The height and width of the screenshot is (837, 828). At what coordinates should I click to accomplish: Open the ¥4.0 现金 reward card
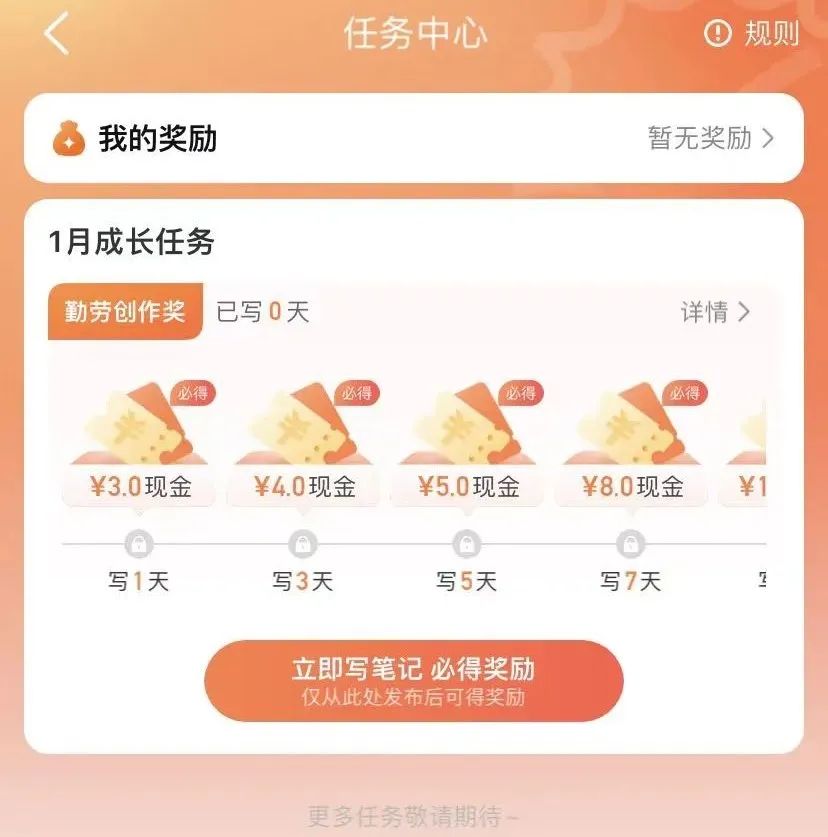304,445
